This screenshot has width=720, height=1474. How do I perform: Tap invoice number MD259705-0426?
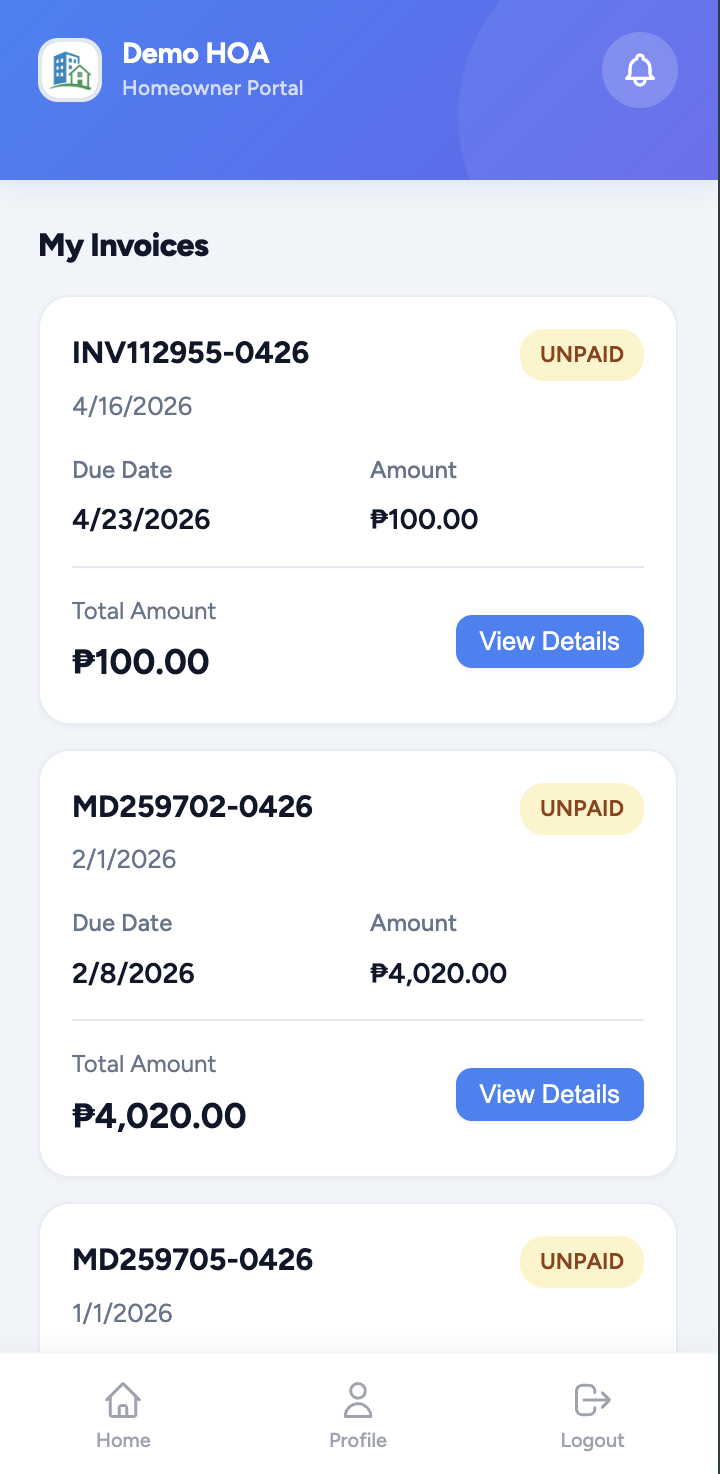[x=193, y=1260]
